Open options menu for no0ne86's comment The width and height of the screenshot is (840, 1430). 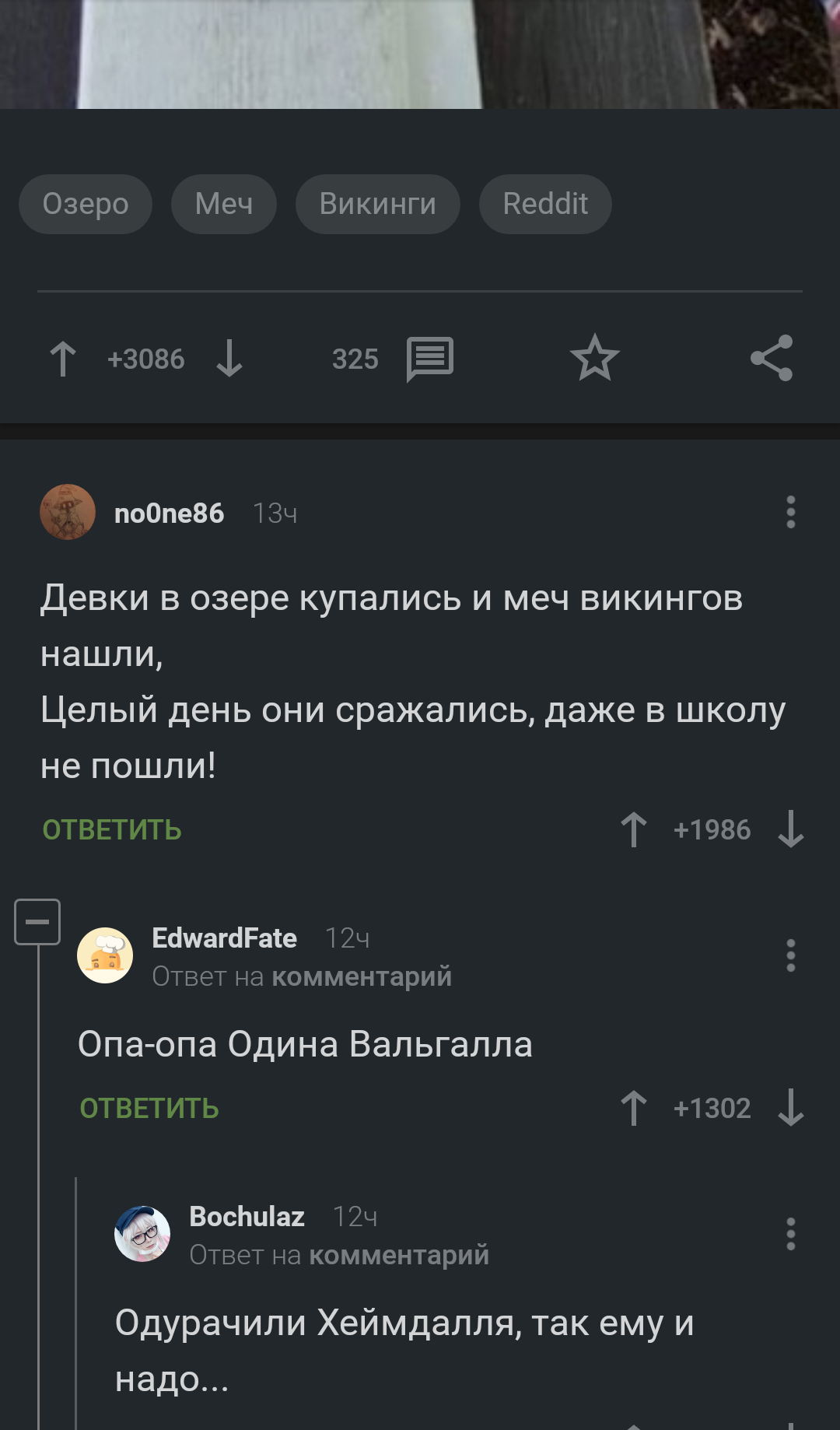(791, 513)
